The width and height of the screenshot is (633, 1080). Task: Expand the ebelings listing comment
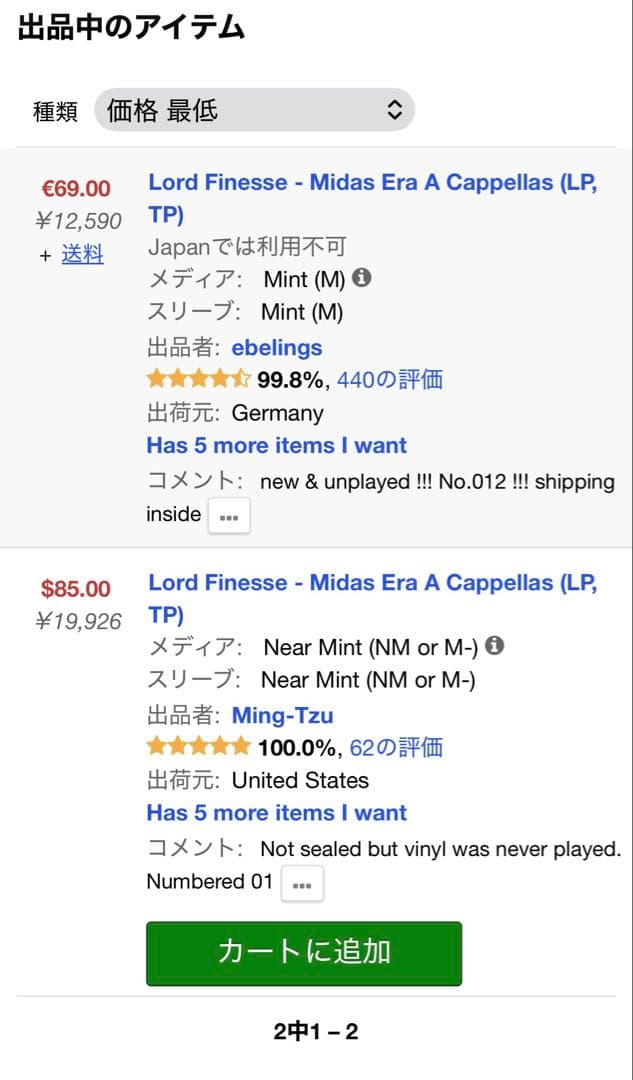[x=229, y=517]
